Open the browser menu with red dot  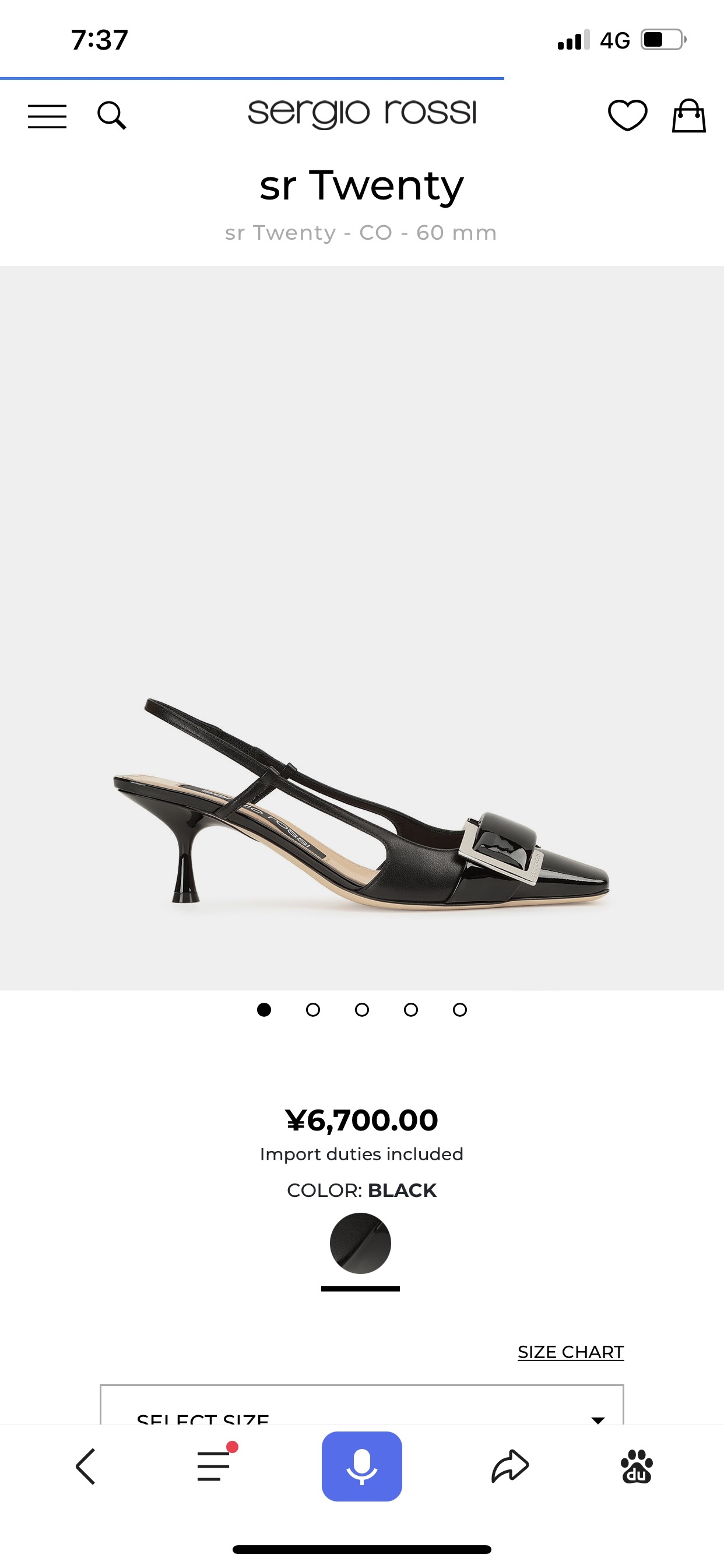(214, 1466)
